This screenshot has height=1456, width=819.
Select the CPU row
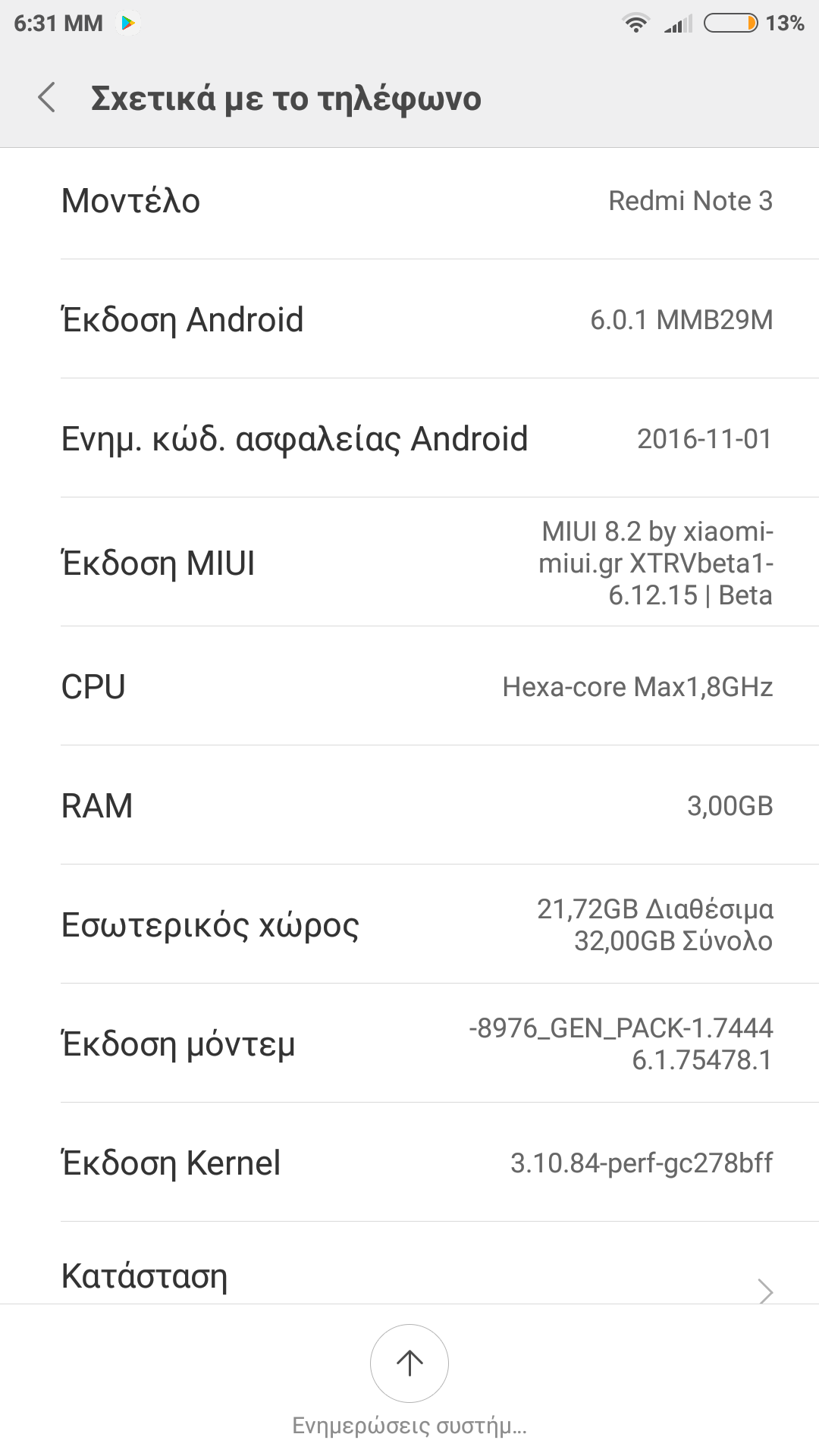(409, 686)
